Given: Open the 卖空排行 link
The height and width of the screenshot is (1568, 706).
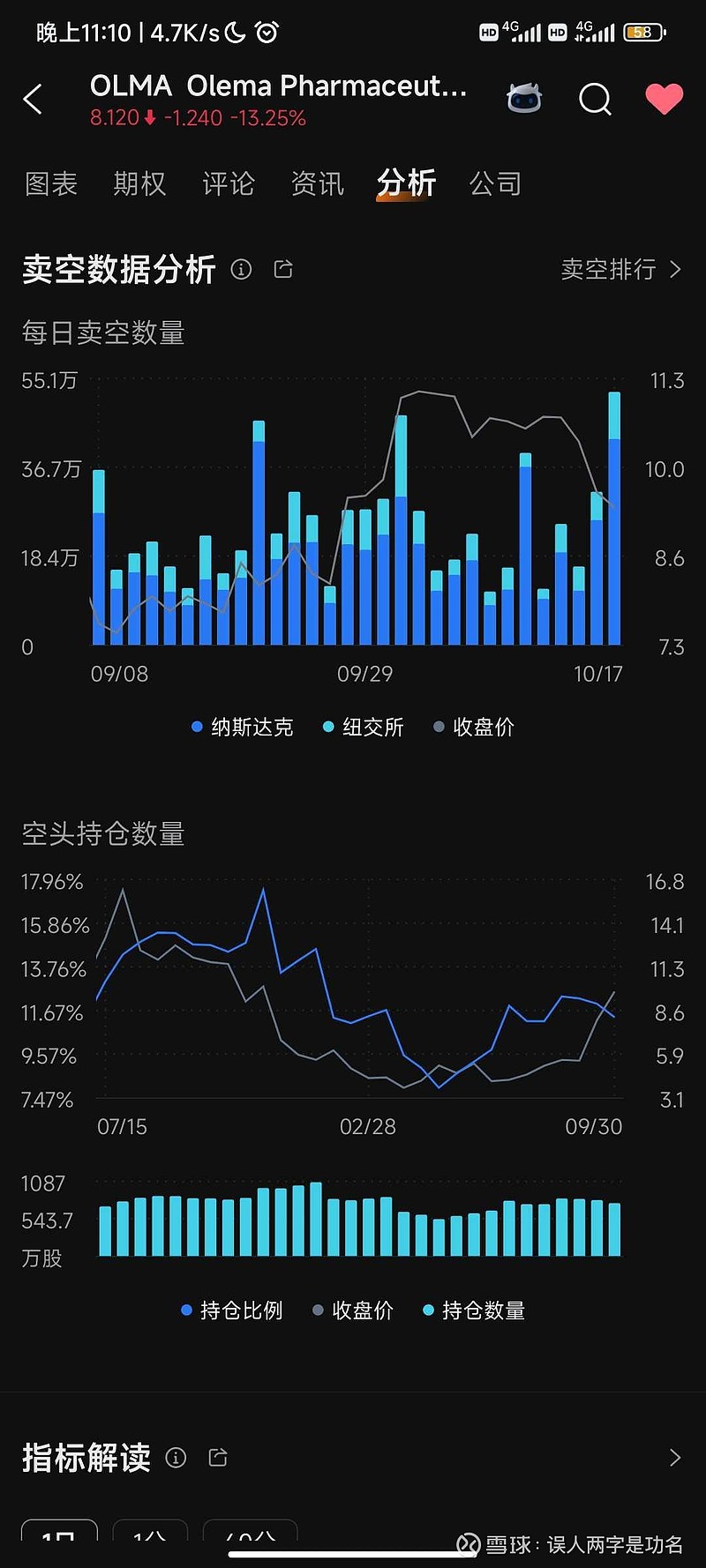Looking at the screenshot, I should [611, 270].
